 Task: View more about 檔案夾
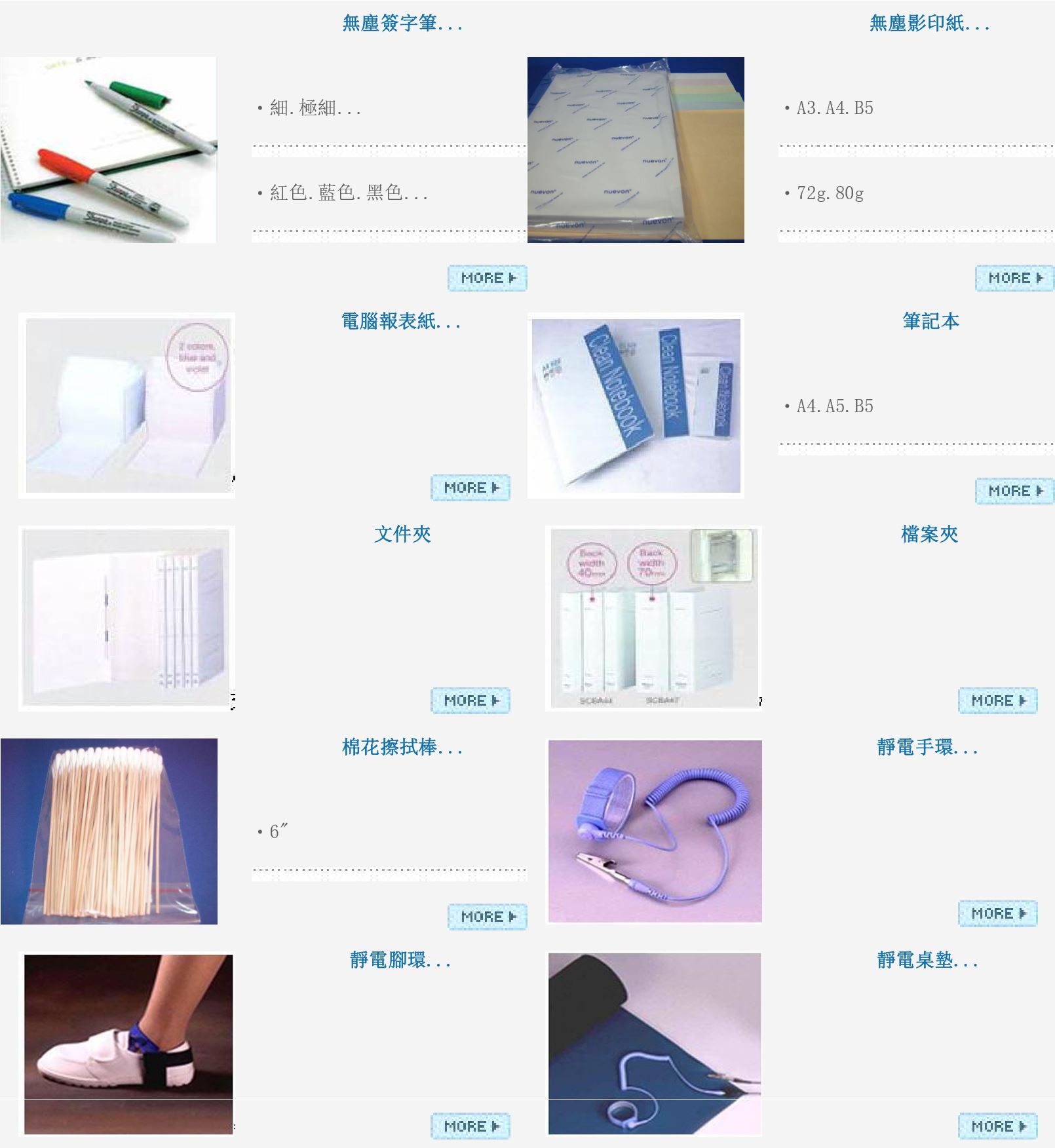[997, 700]
